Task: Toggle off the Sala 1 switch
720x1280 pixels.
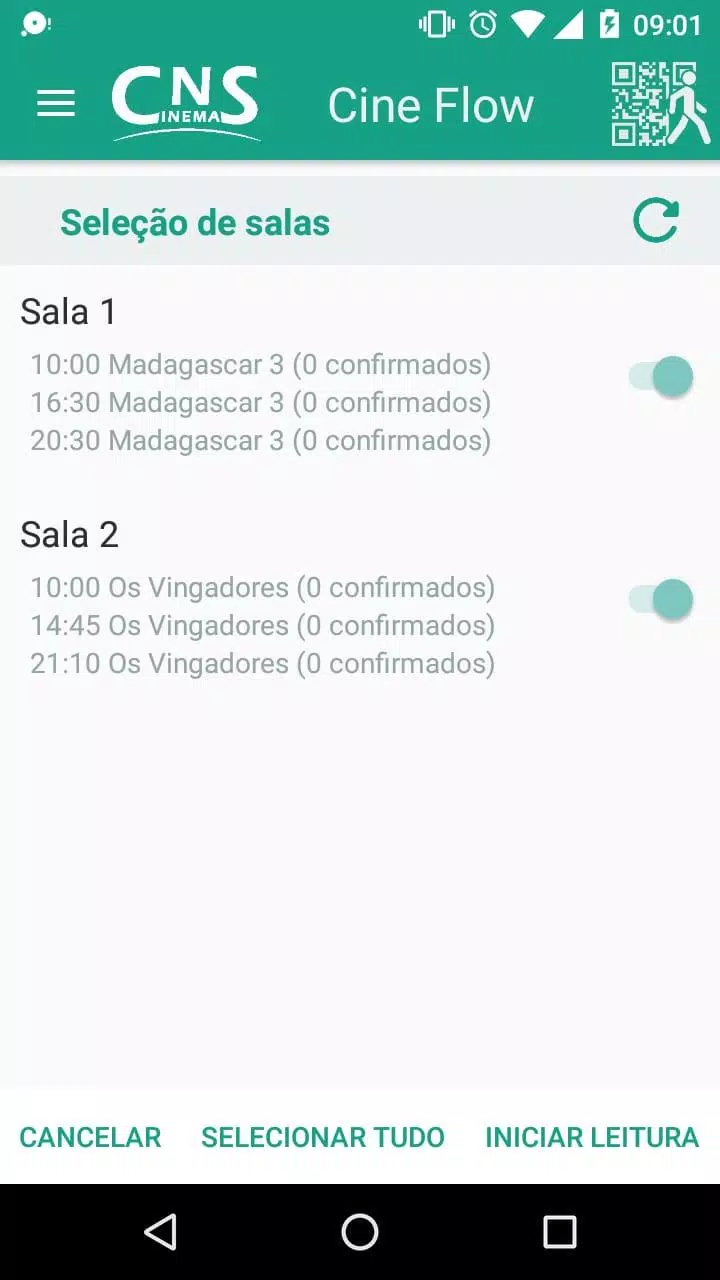Action: [660, 377]
